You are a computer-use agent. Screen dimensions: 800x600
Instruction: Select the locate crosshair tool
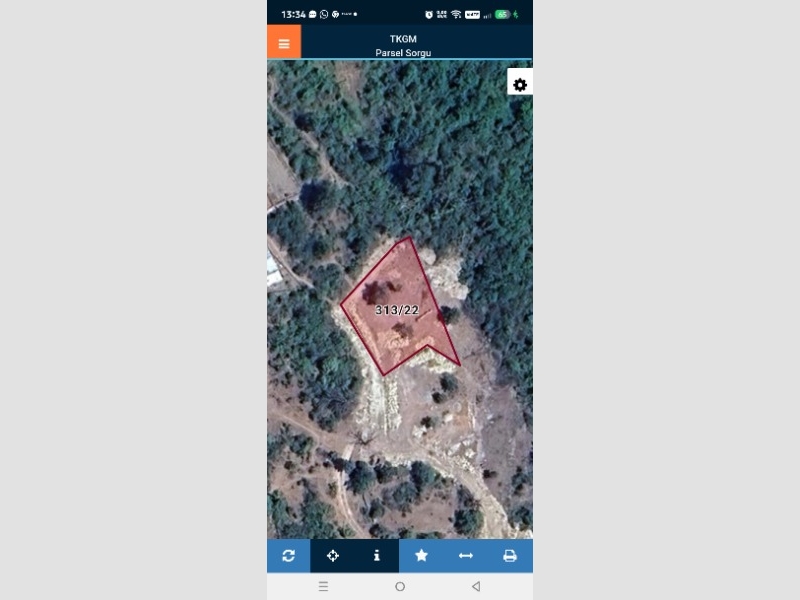coord(333,556)
